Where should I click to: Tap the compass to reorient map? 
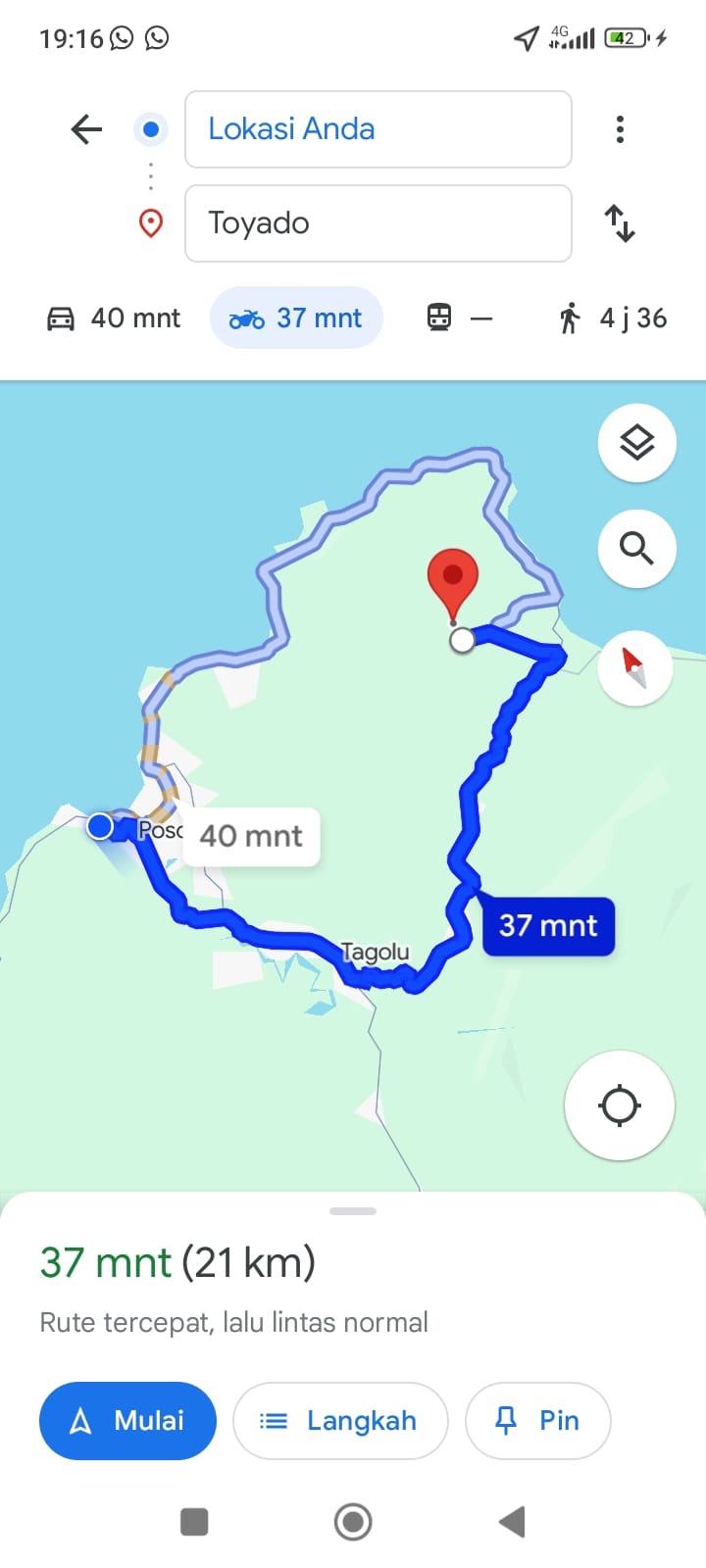635,668
